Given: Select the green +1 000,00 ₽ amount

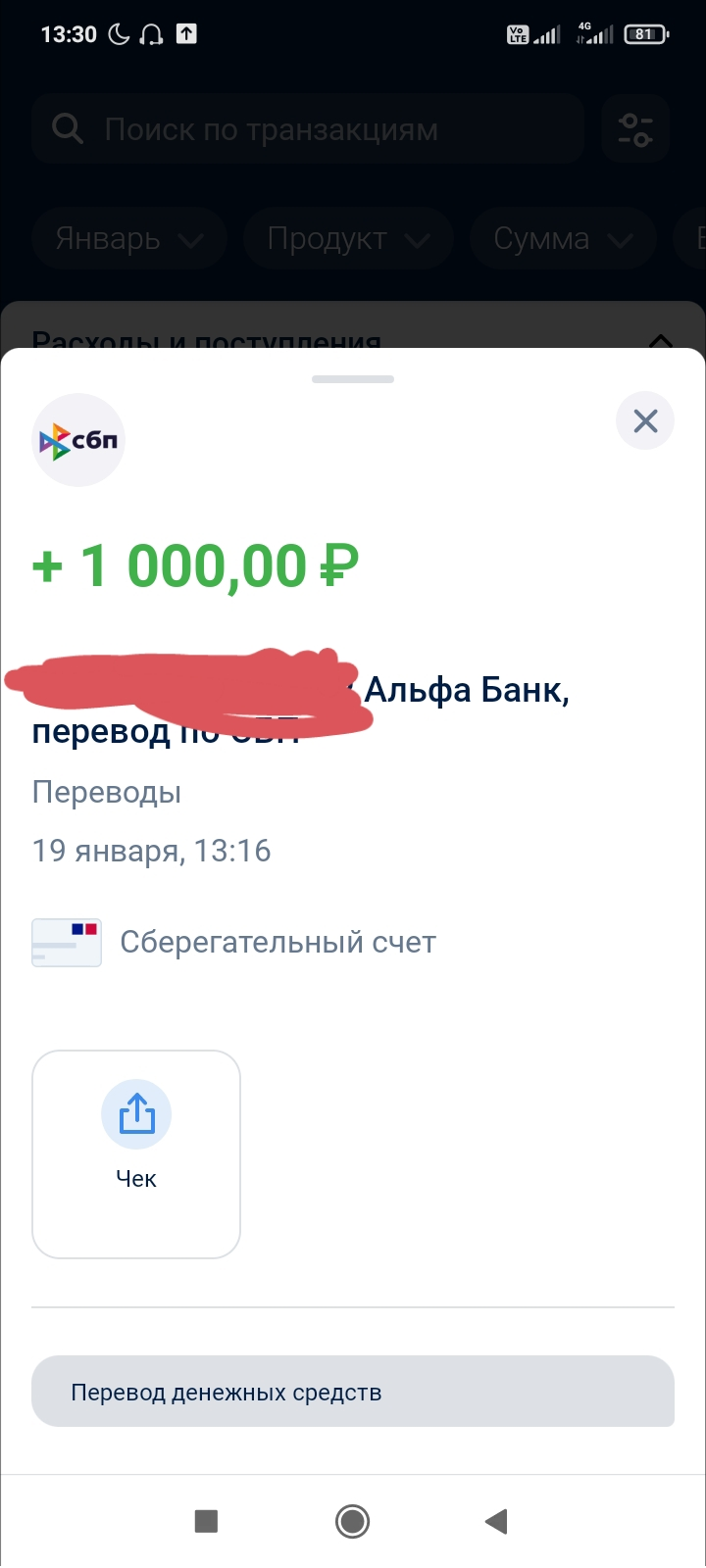Looking at the screenshot, I should tap(193, 565).
